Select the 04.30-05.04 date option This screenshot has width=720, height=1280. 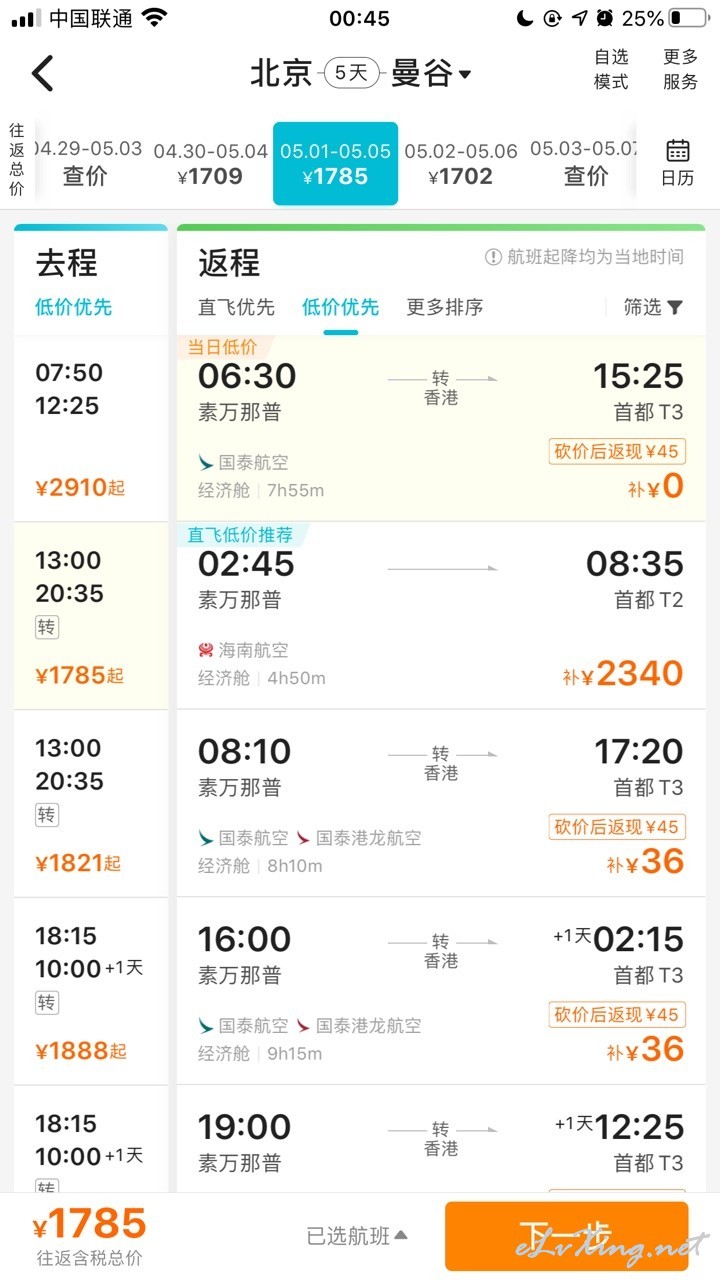[x=211, y=164]
